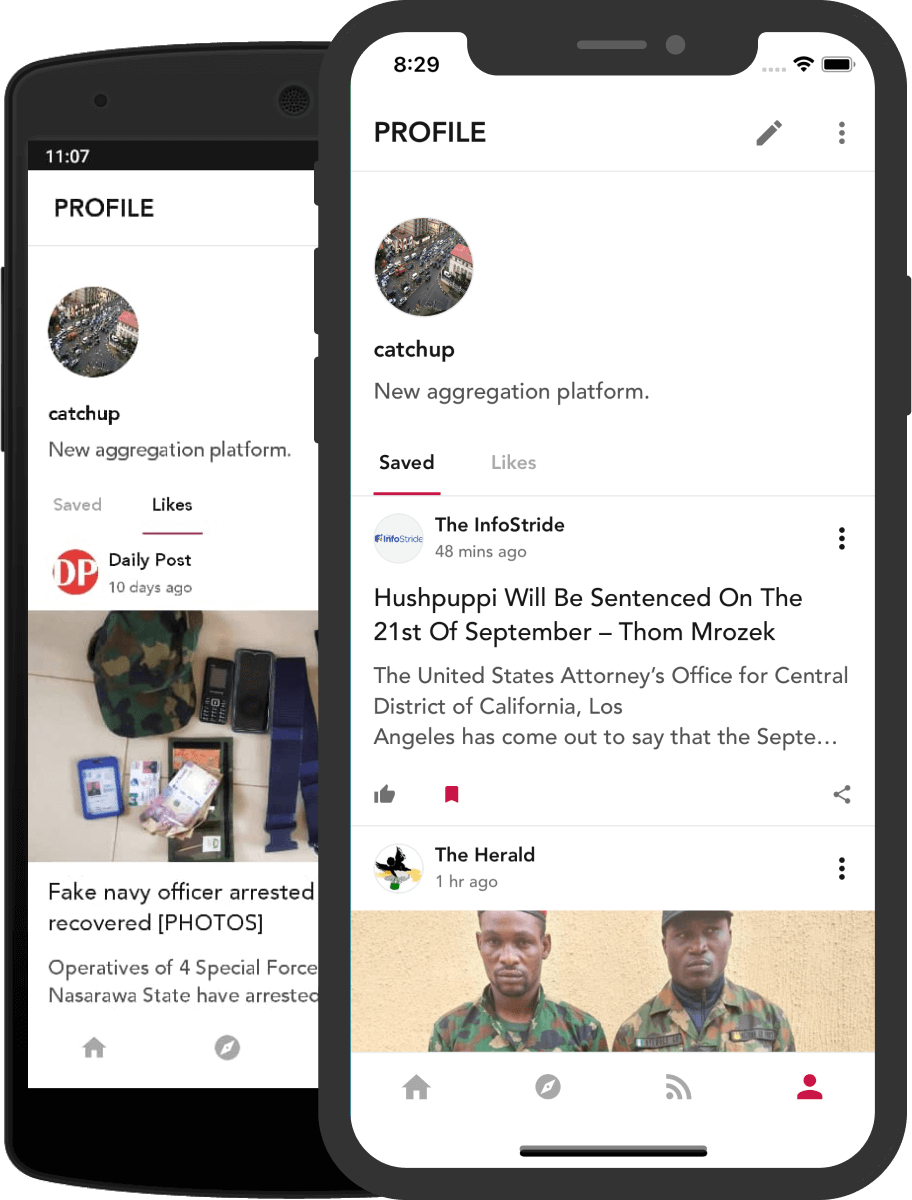Tap the compass icon on the left phone
The image size is (912, 1200).
pos(227,1047)
